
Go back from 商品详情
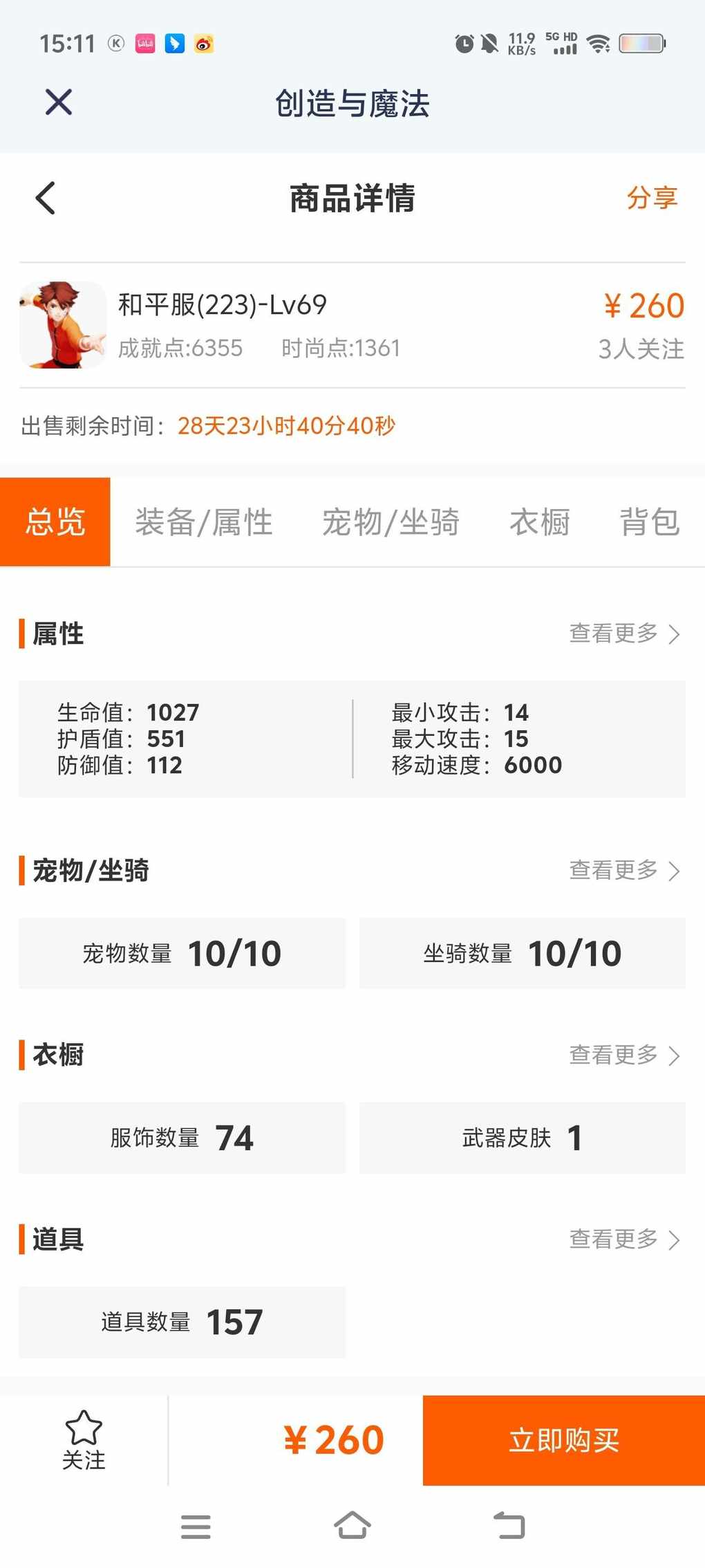(x=46, y=199)
